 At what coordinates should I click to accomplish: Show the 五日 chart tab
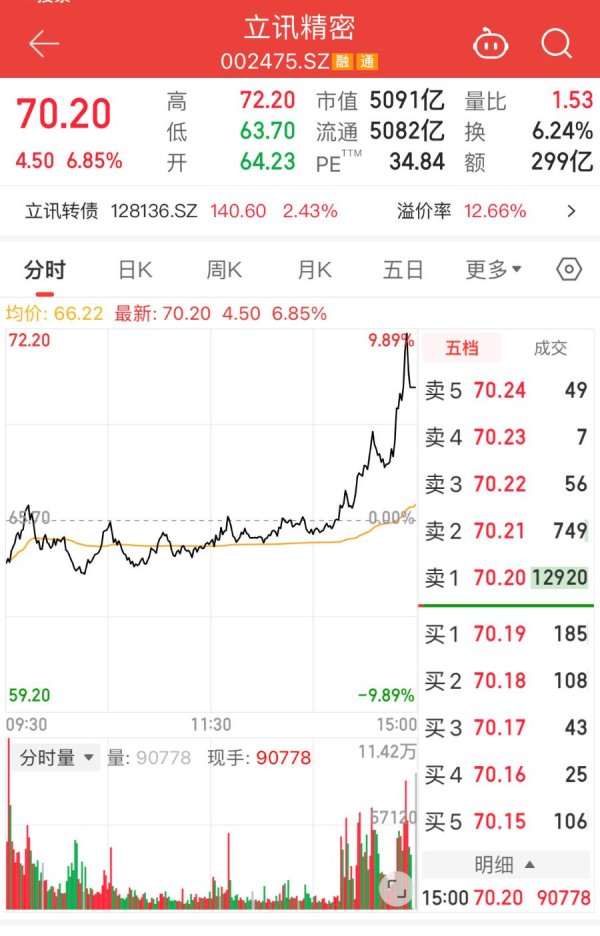click(x=403, y=269)
